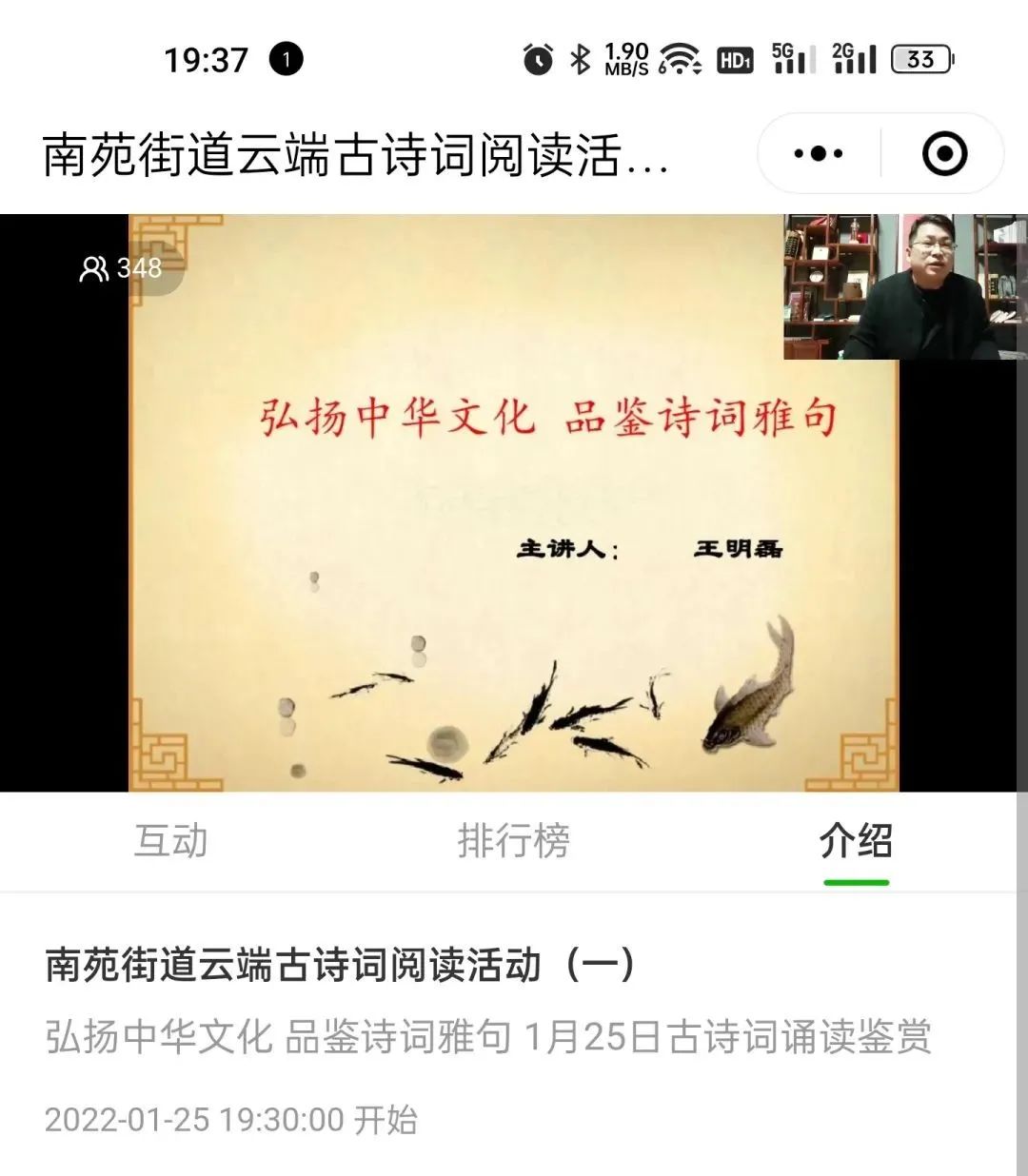Switch to the 排行榜 tab
This screenshot has height=1176, width=1028.
pos(513,841)
